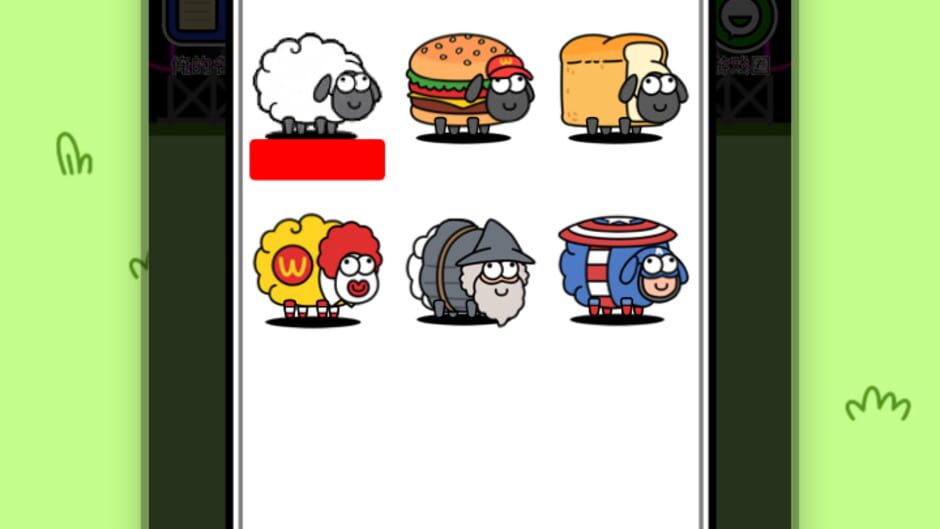Tap the red button under the white sheep

coord(317,160)
